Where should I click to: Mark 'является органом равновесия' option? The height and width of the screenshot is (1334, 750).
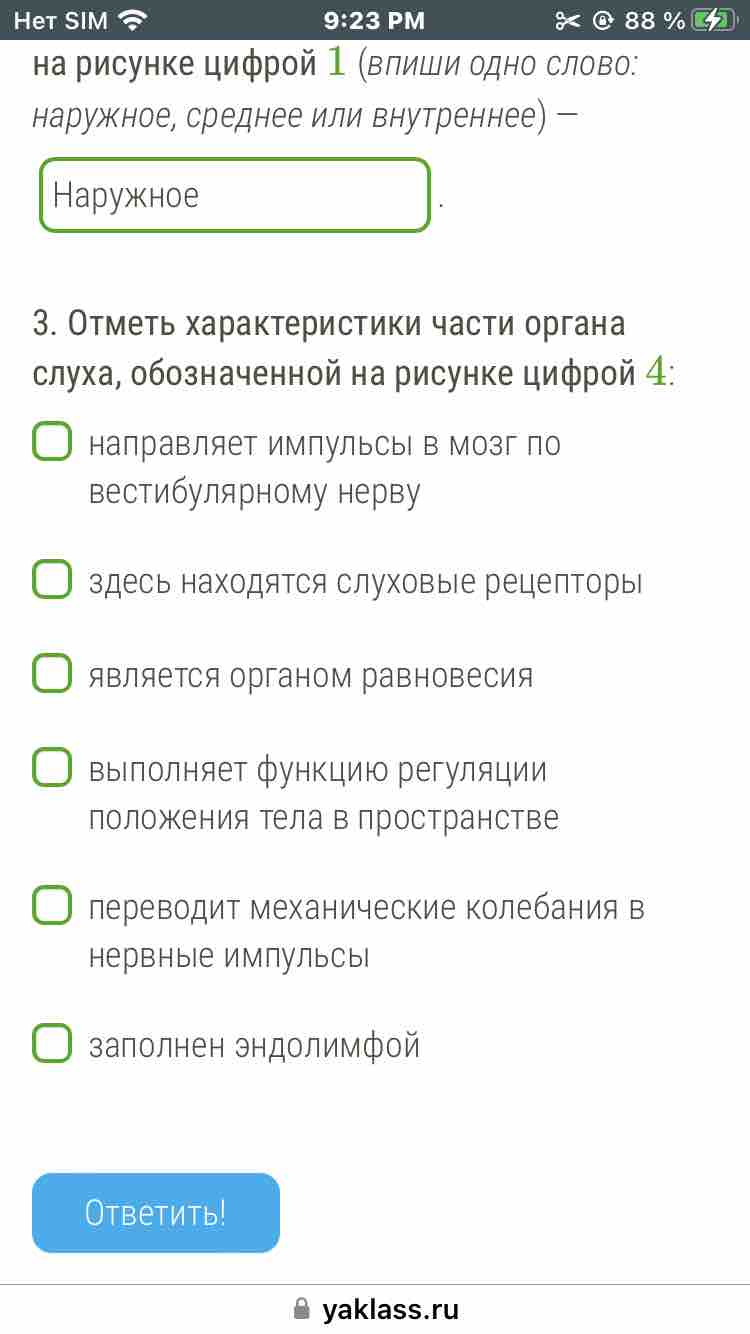click(x=52, y=673)
